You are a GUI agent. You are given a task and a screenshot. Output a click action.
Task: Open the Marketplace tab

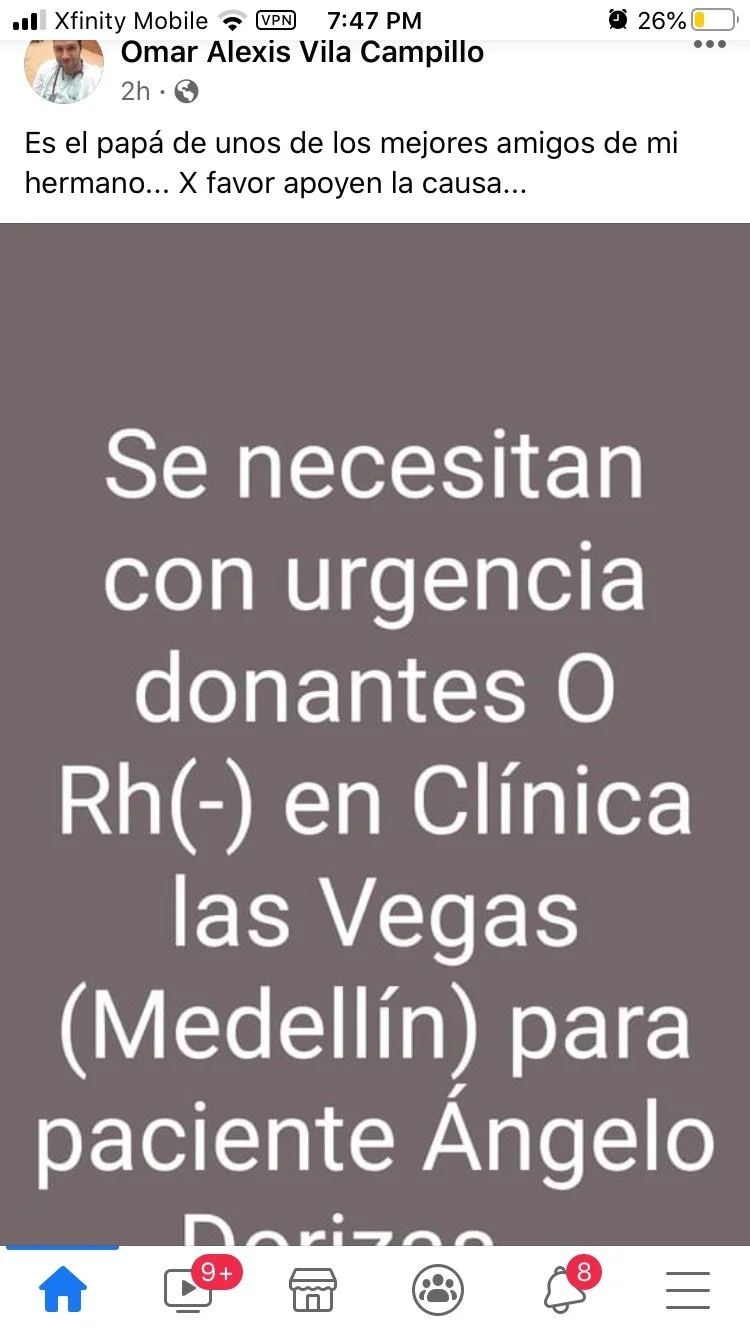click(313, 1290)
